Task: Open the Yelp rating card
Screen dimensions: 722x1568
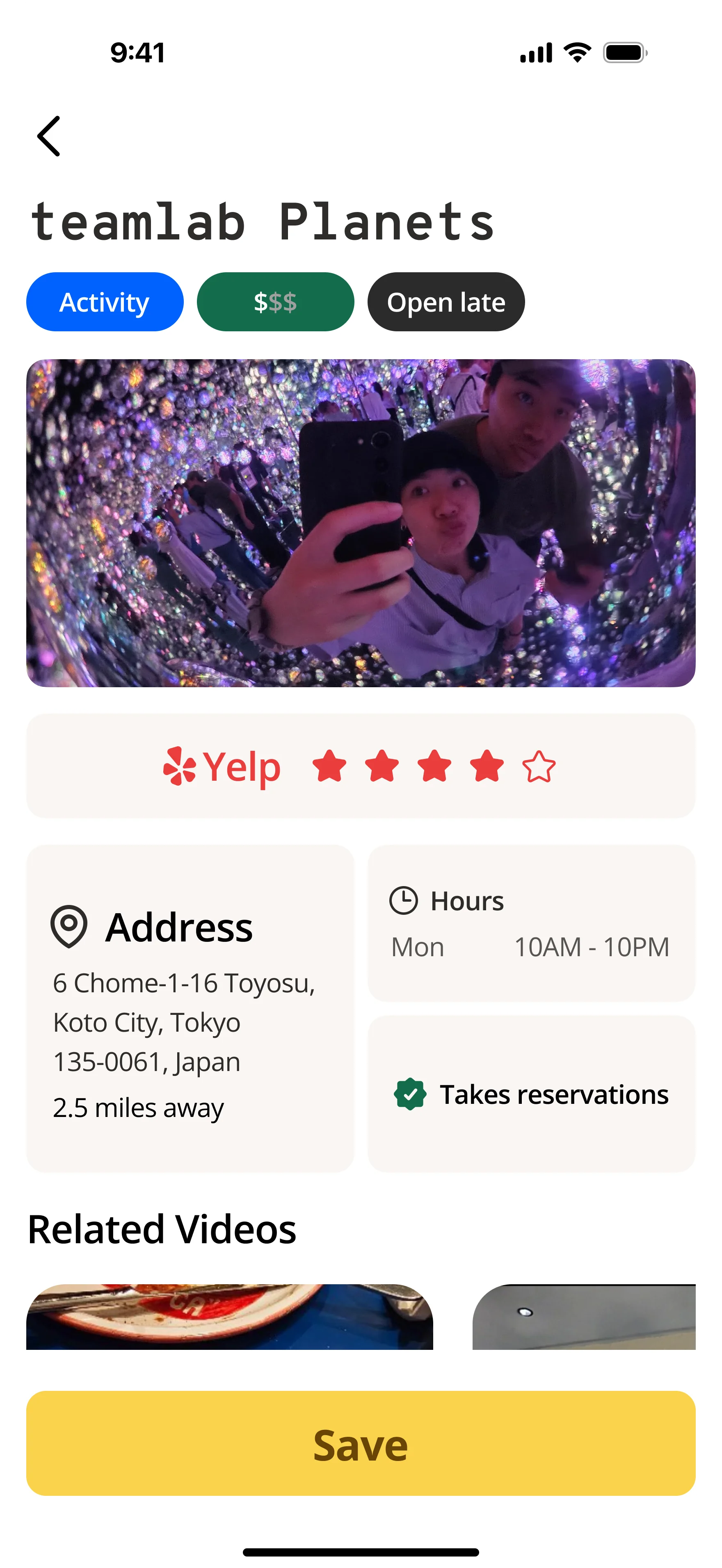Action: coord(361,766)
